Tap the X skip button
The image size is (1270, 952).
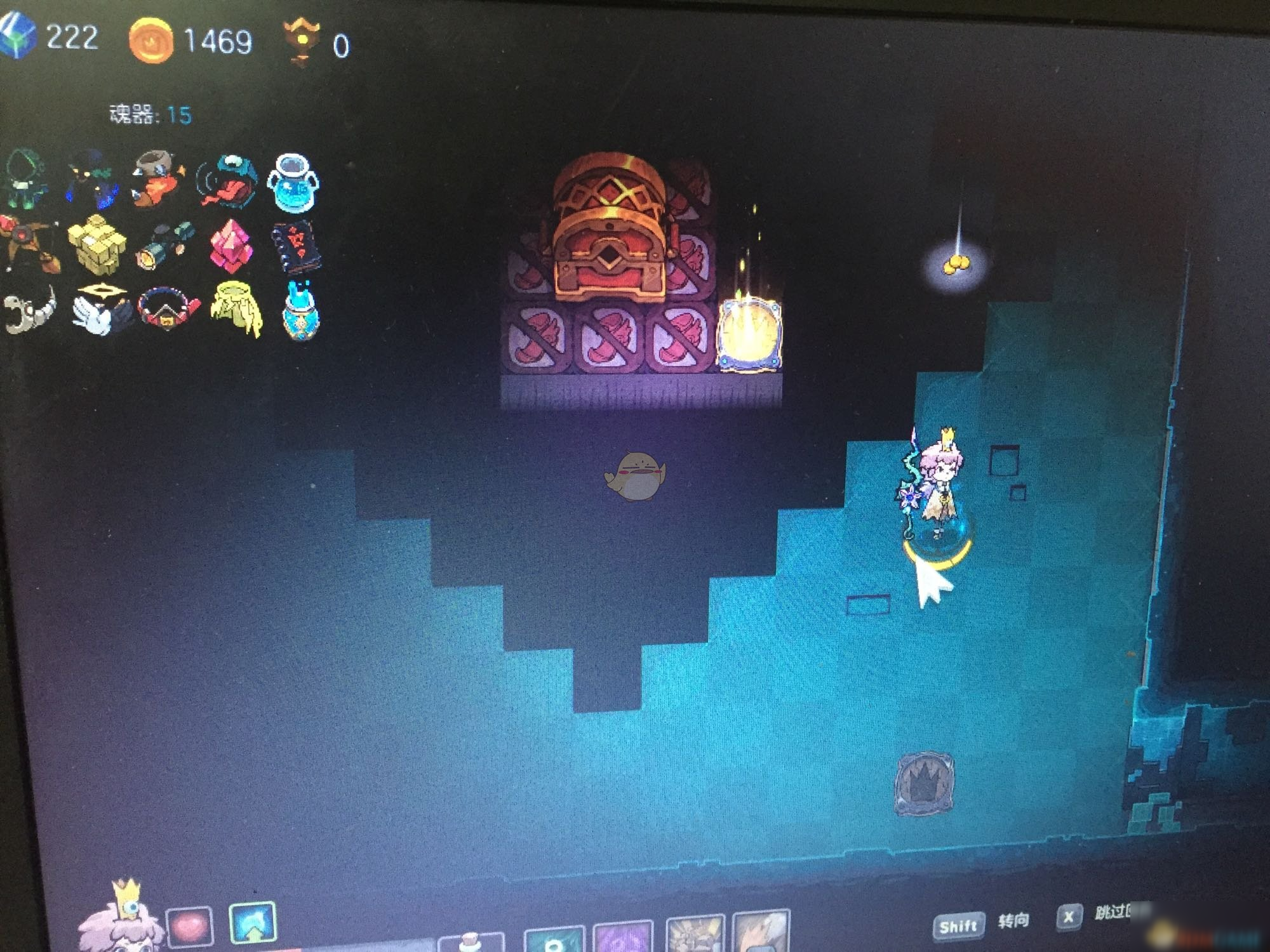pos(1068,917)
